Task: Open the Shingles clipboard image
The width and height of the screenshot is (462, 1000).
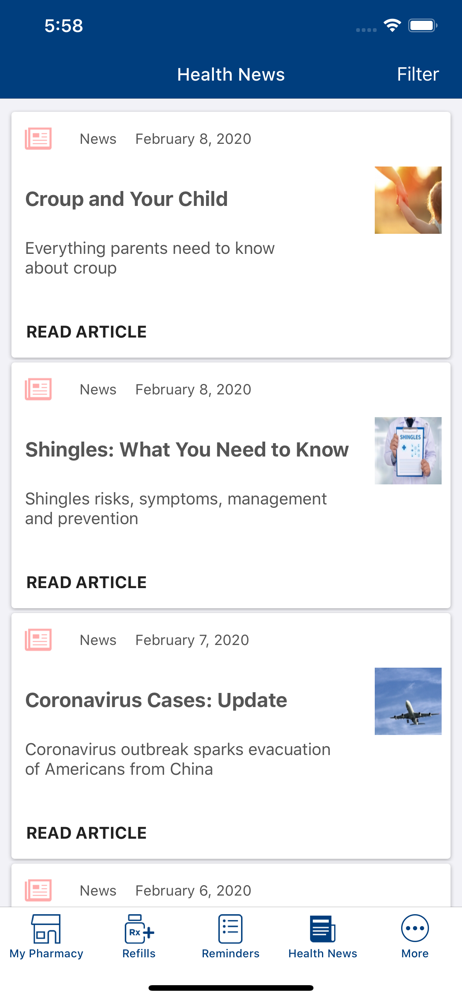Action: coord(408,450)
